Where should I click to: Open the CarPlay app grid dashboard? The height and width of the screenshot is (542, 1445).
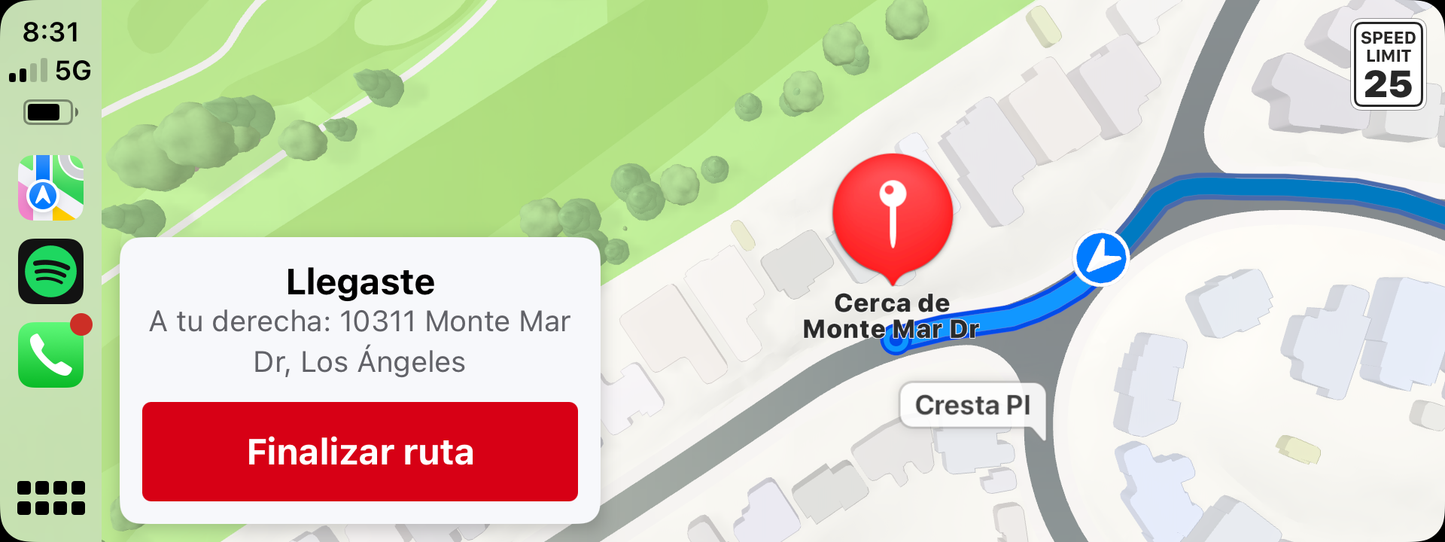click(51, 497)
